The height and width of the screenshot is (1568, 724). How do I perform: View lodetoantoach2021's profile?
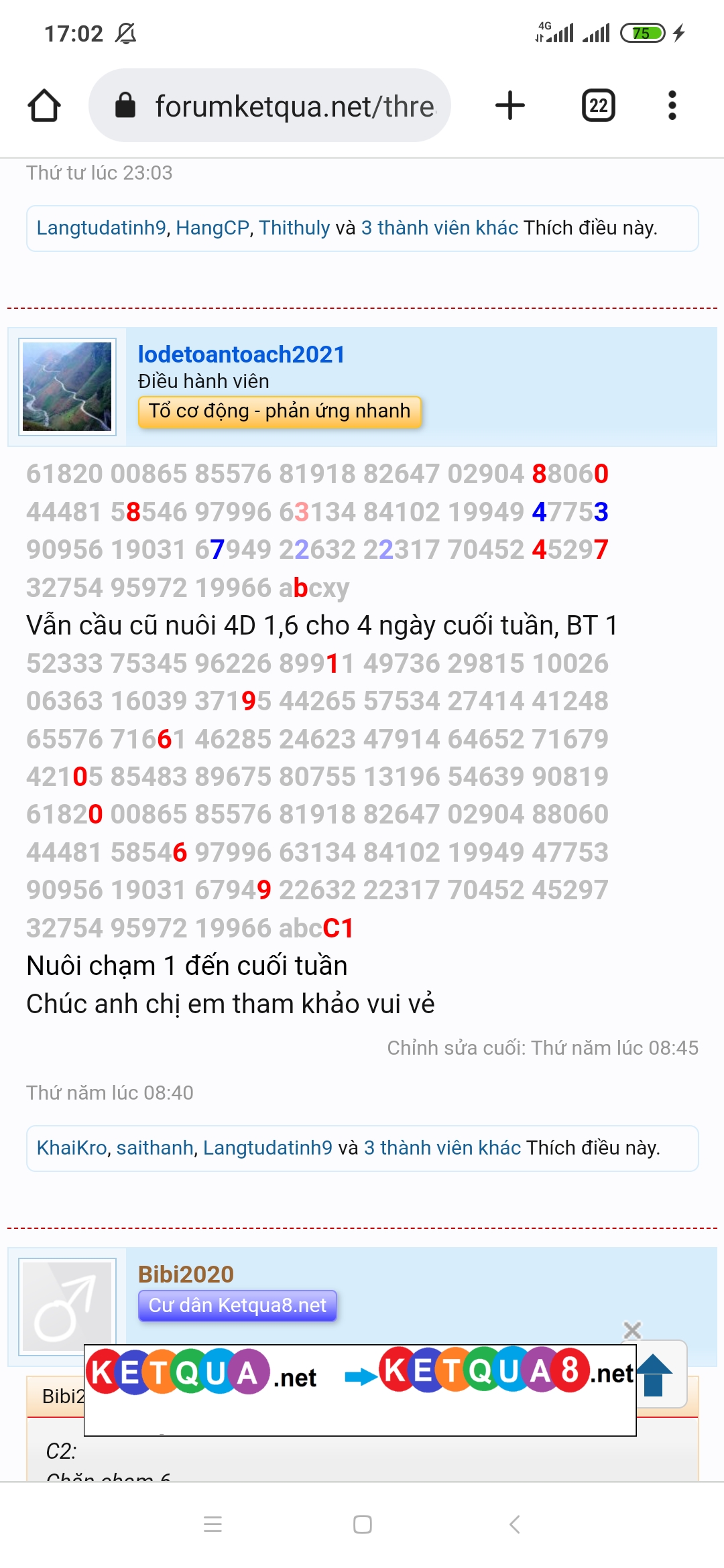[241, 354]
